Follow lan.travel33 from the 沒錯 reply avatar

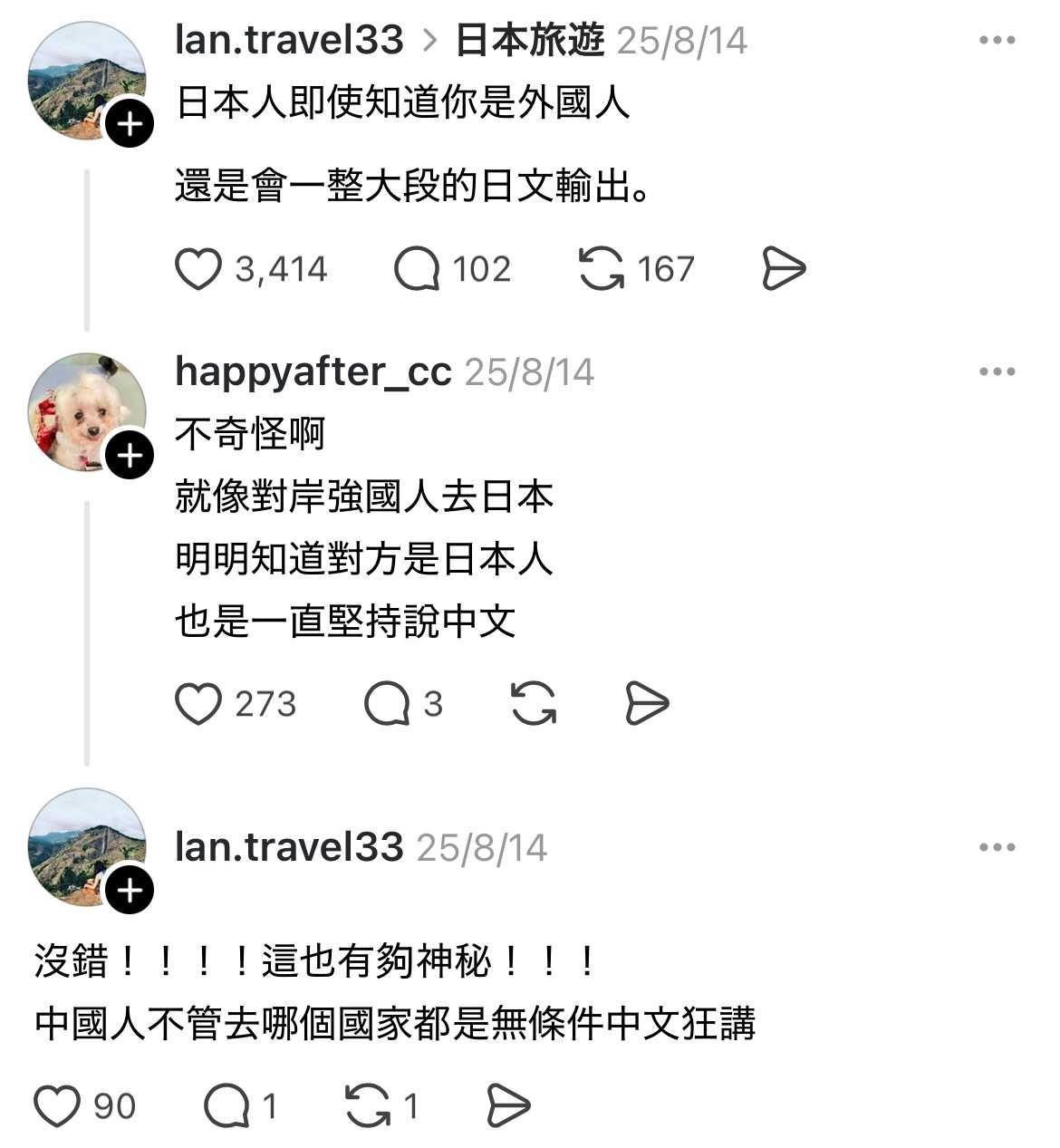tap(130, 891)
